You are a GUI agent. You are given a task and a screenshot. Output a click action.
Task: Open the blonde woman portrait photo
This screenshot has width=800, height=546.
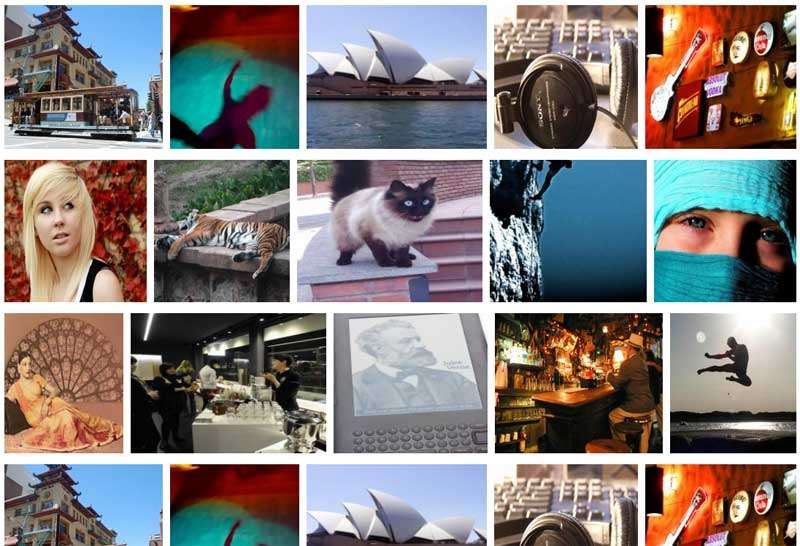point(75,231)
